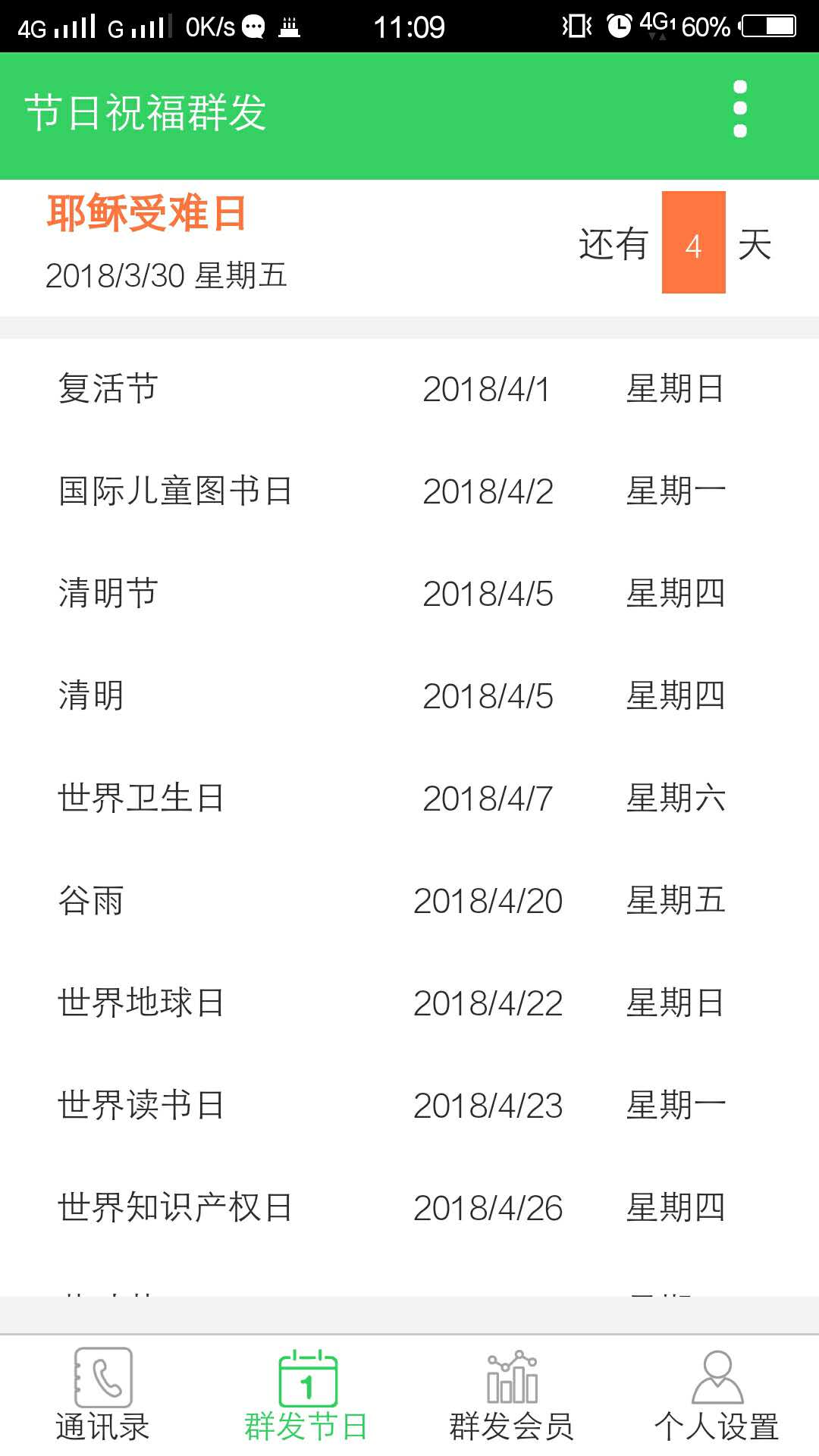Tap the 清明节 holiday row
Screen dimensions: 819x1456
[409, 594]
